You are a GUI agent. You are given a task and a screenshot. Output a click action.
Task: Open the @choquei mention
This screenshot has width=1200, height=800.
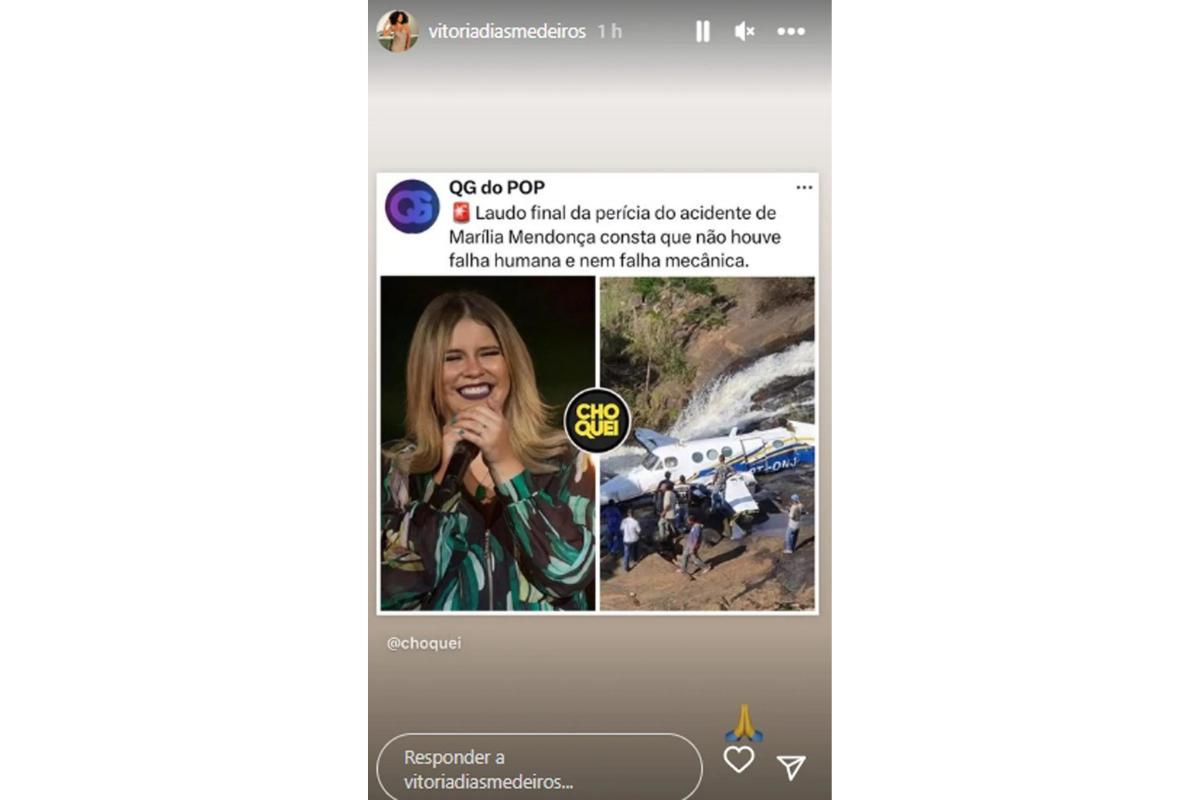(x=424, y=644)
